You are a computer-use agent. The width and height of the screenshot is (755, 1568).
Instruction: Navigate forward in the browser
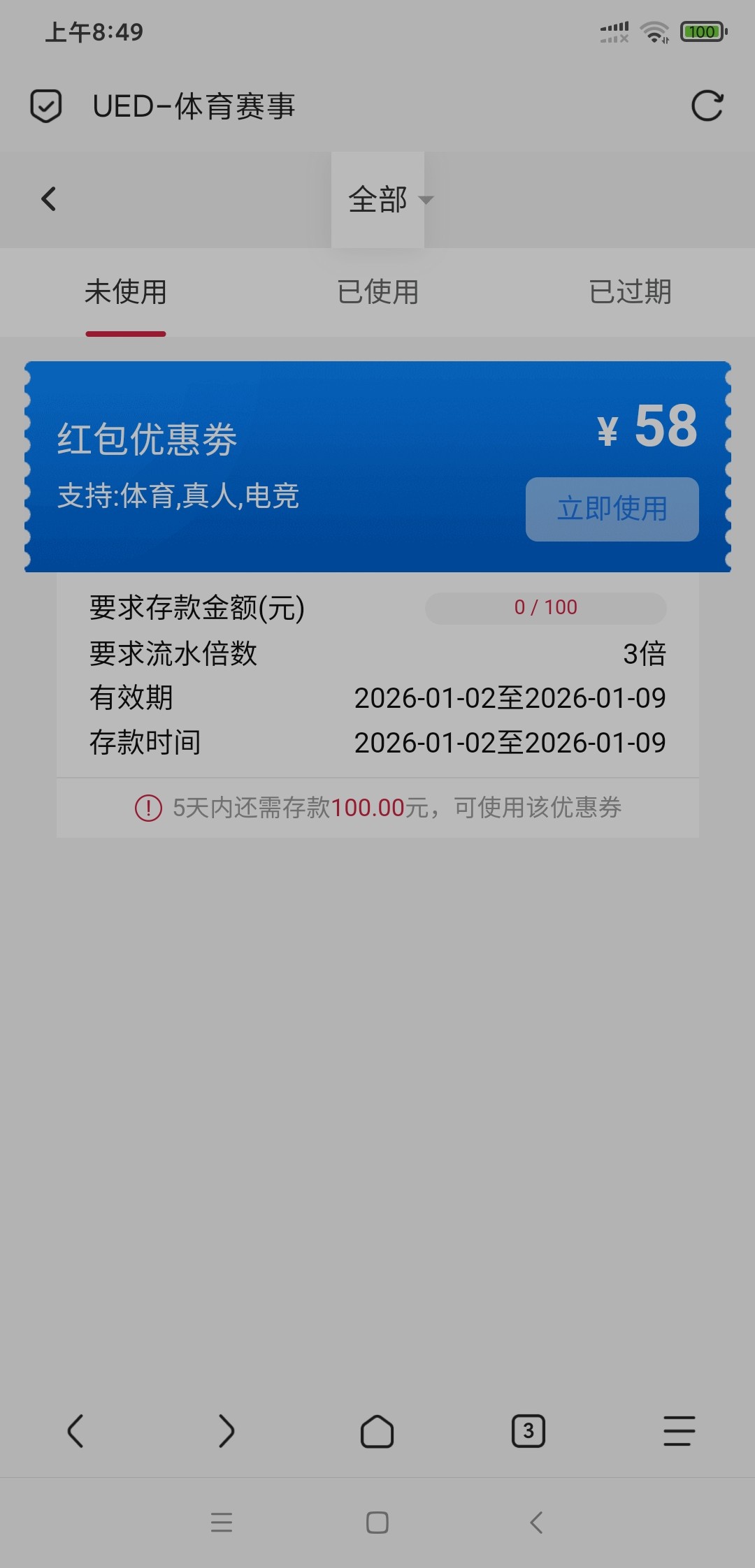226,1431
